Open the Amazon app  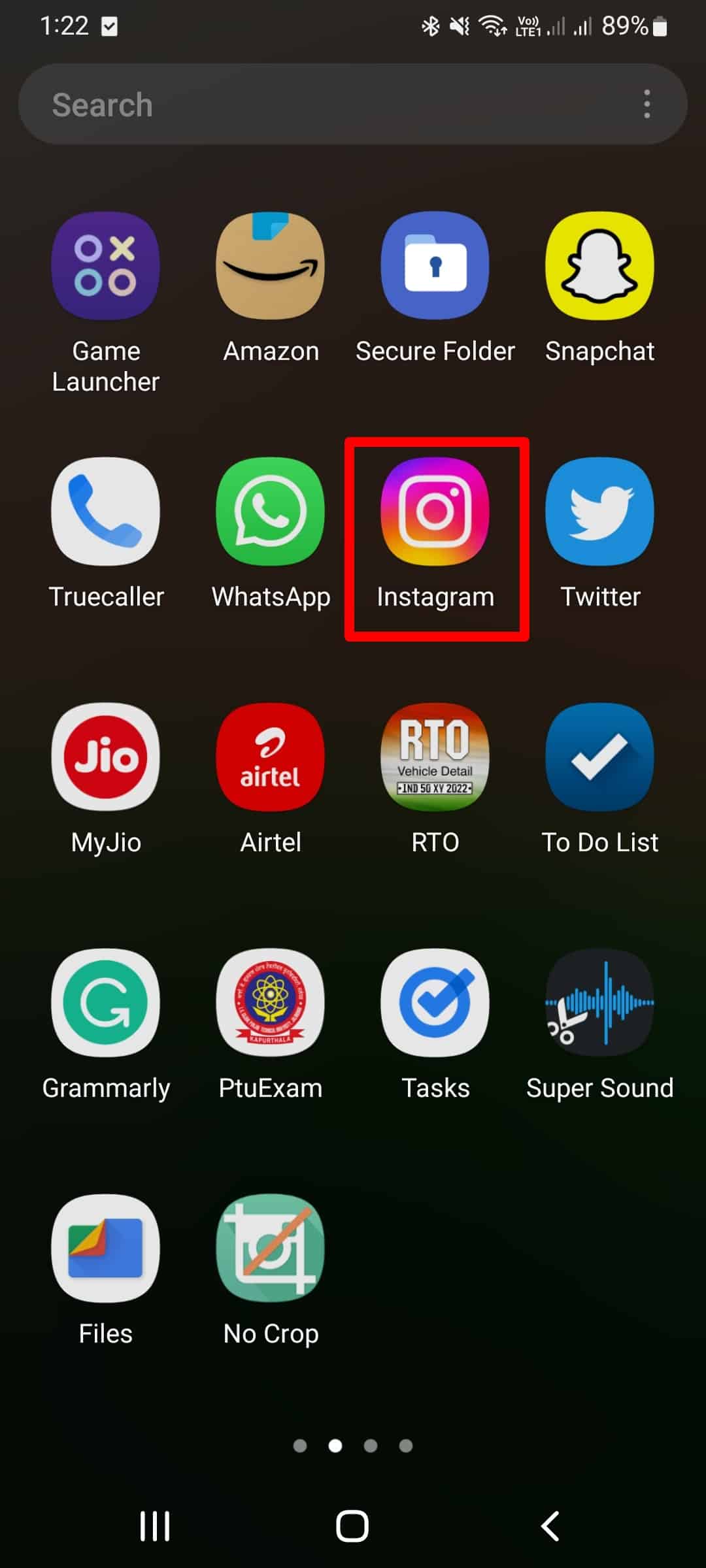(271, 266)
